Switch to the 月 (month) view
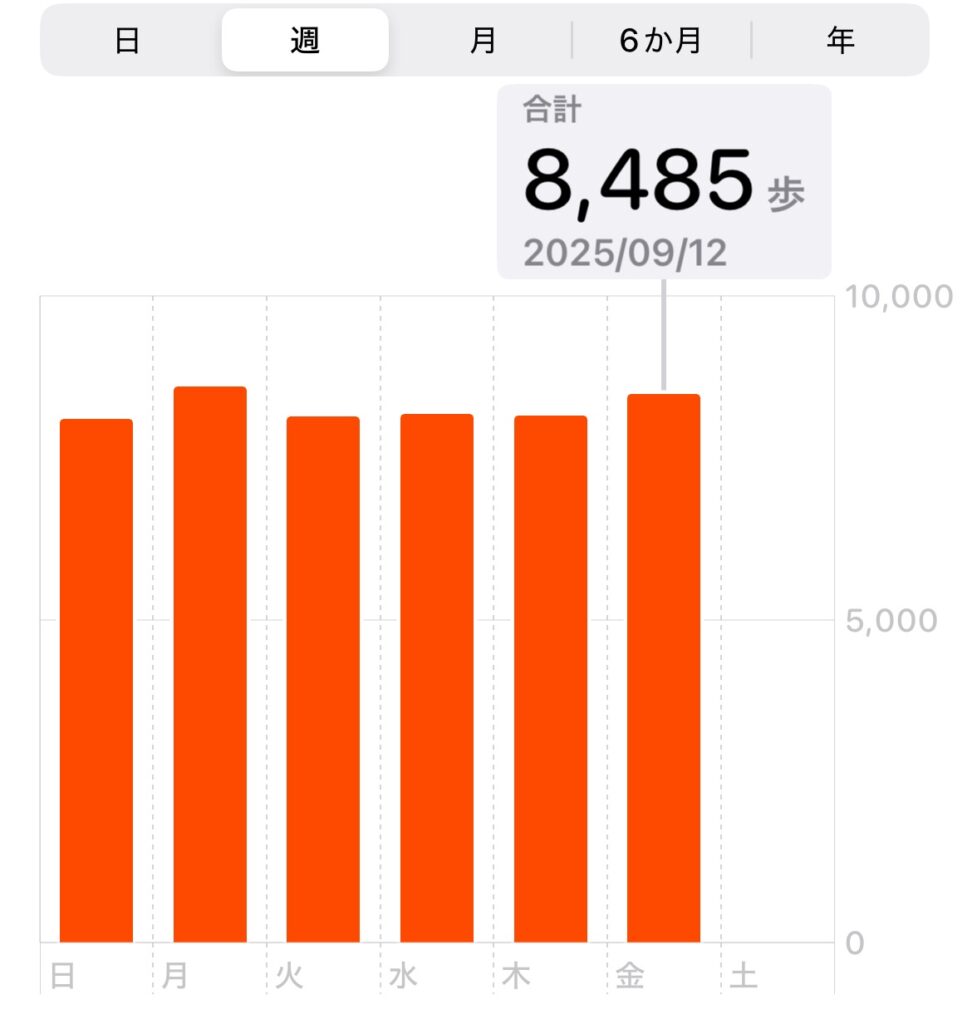The width and height of the screenshot is (972, 1024). point(483,41)
